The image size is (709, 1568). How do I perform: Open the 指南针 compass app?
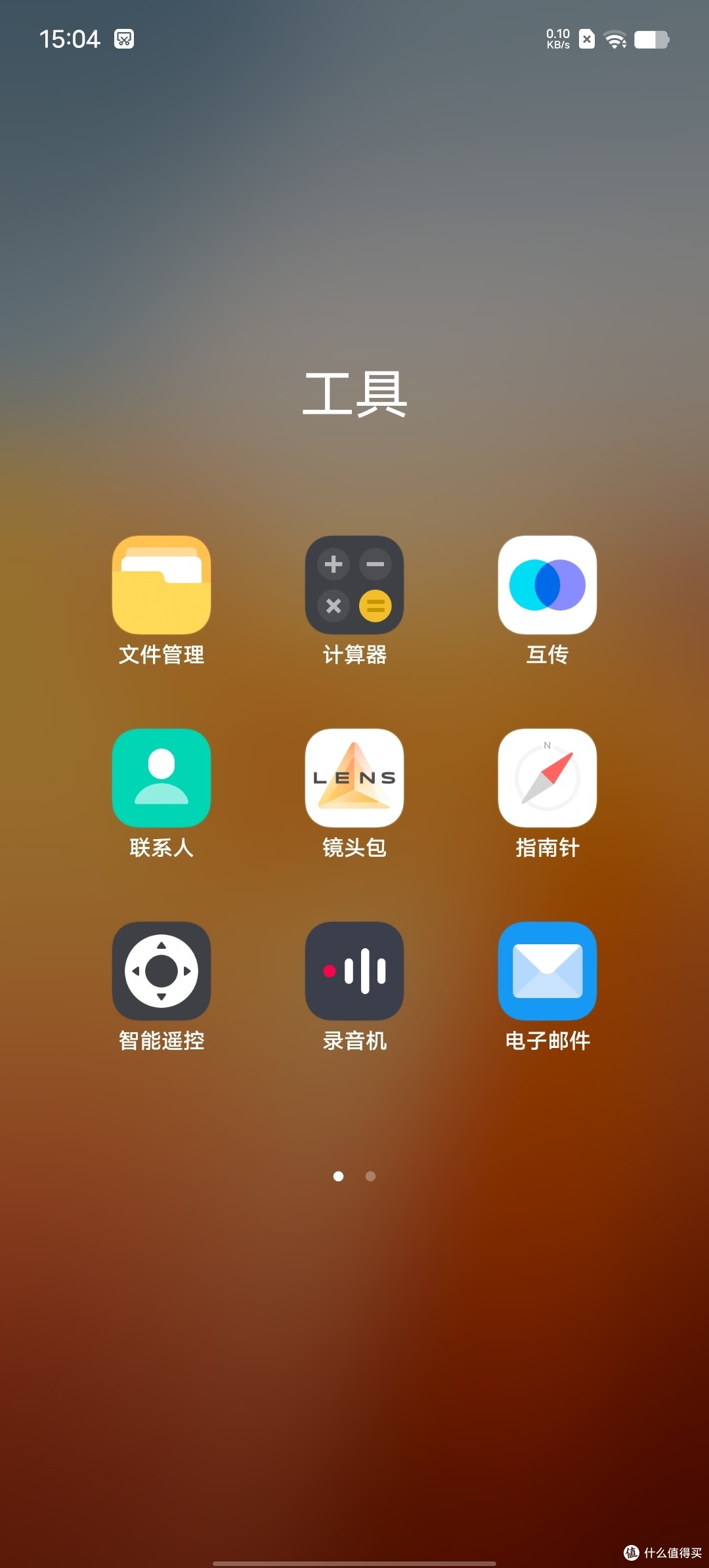[548, 778]
